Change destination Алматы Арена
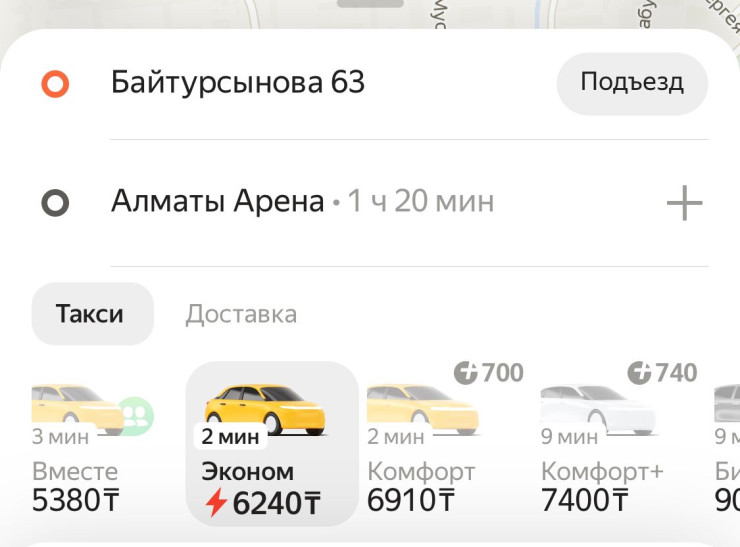Viewport: 740px width, 547px height. pyautogui.click(x=218, y=203)
